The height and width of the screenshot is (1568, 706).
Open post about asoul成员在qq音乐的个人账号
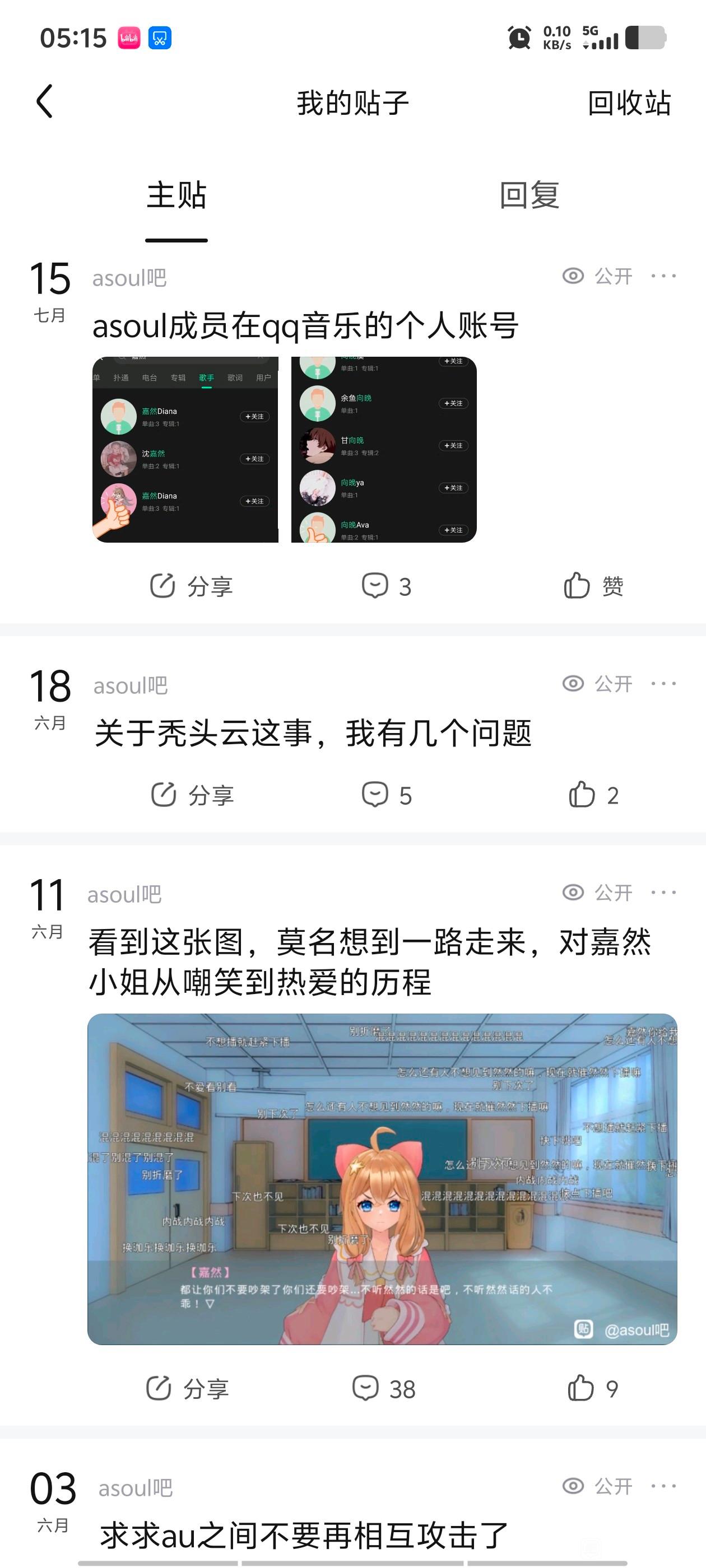(x=305, y=326)
